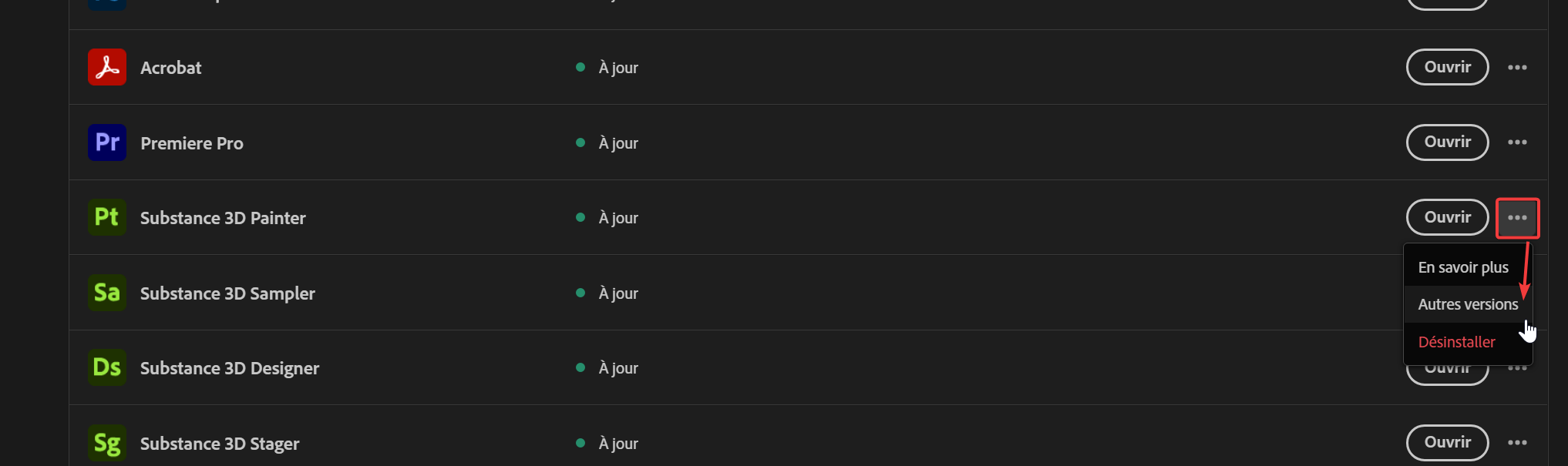Image resolution: width=1568 pixels, height=466 pixels.
Task: Tap Désinstaller to uninstall the app
Action: (x=1456, y=342)
